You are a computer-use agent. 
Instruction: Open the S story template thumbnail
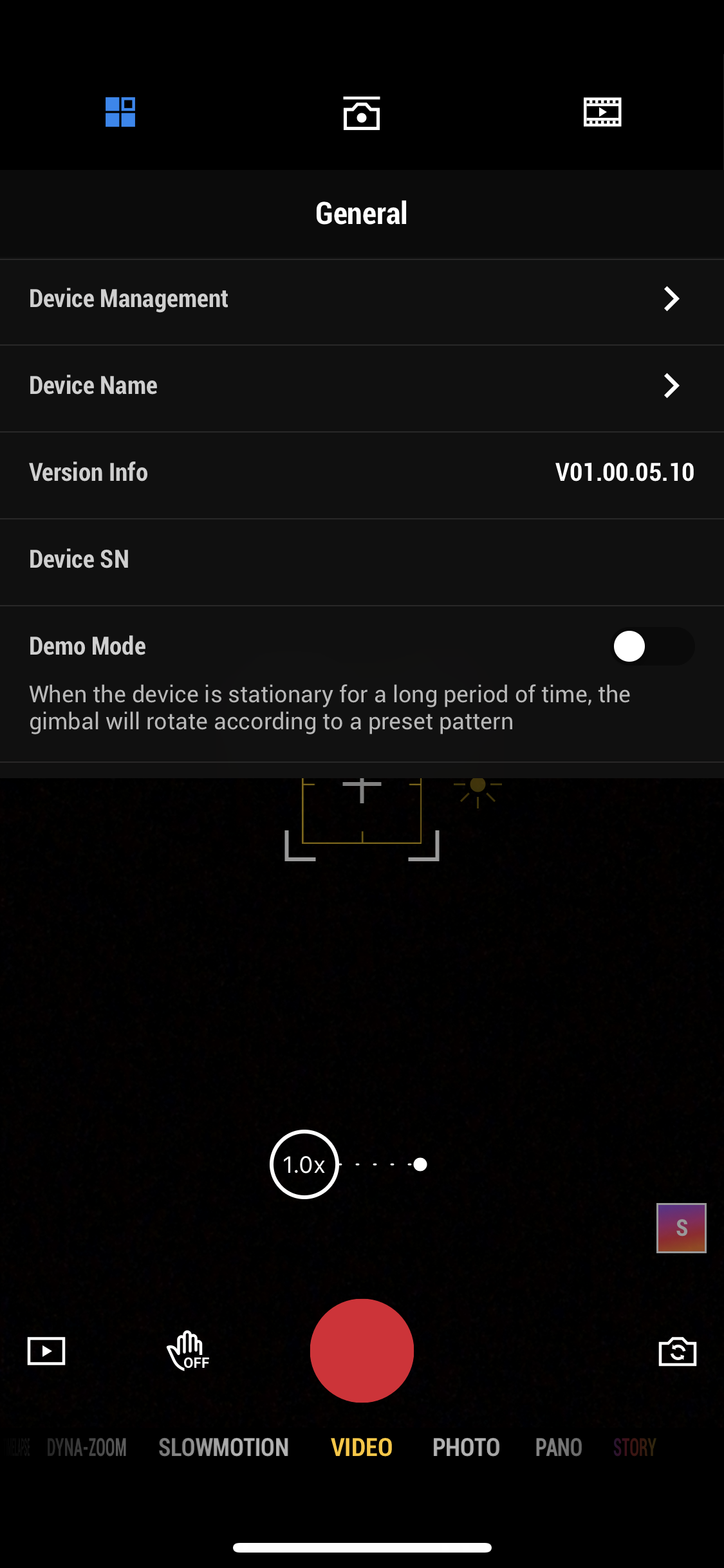(x=682, y=1228)
